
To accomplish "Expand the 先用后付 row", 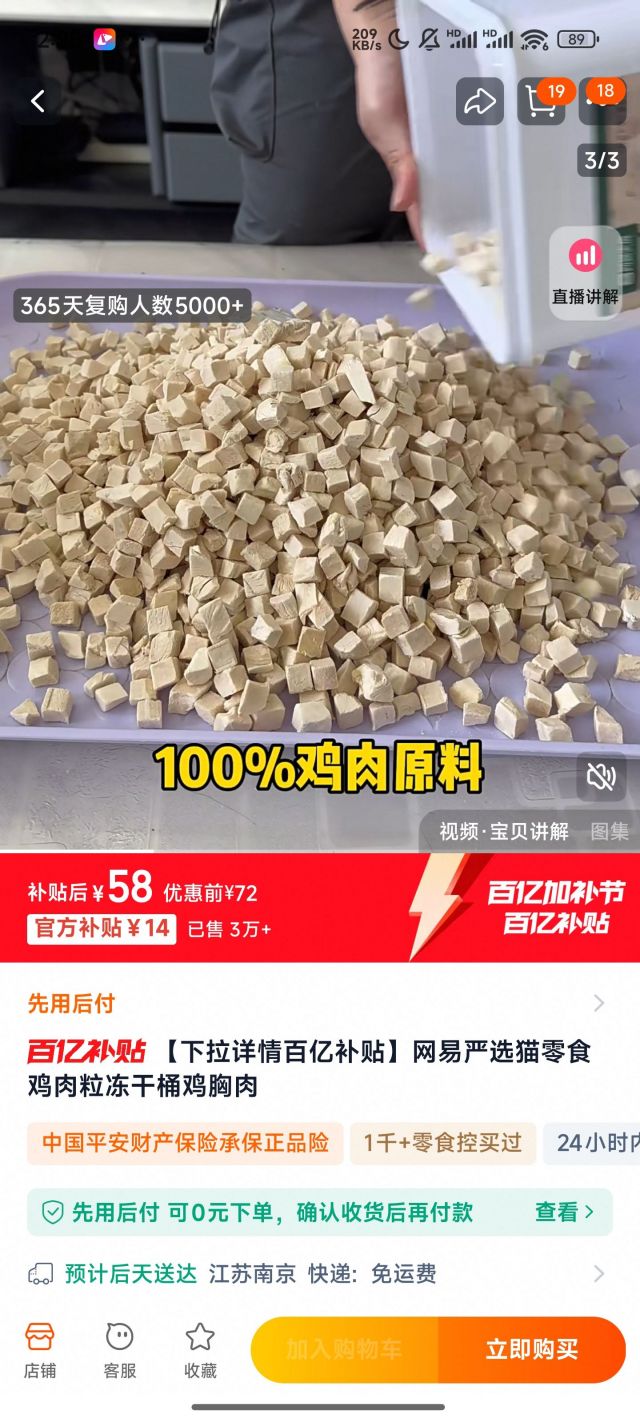I will [598, 1003].
